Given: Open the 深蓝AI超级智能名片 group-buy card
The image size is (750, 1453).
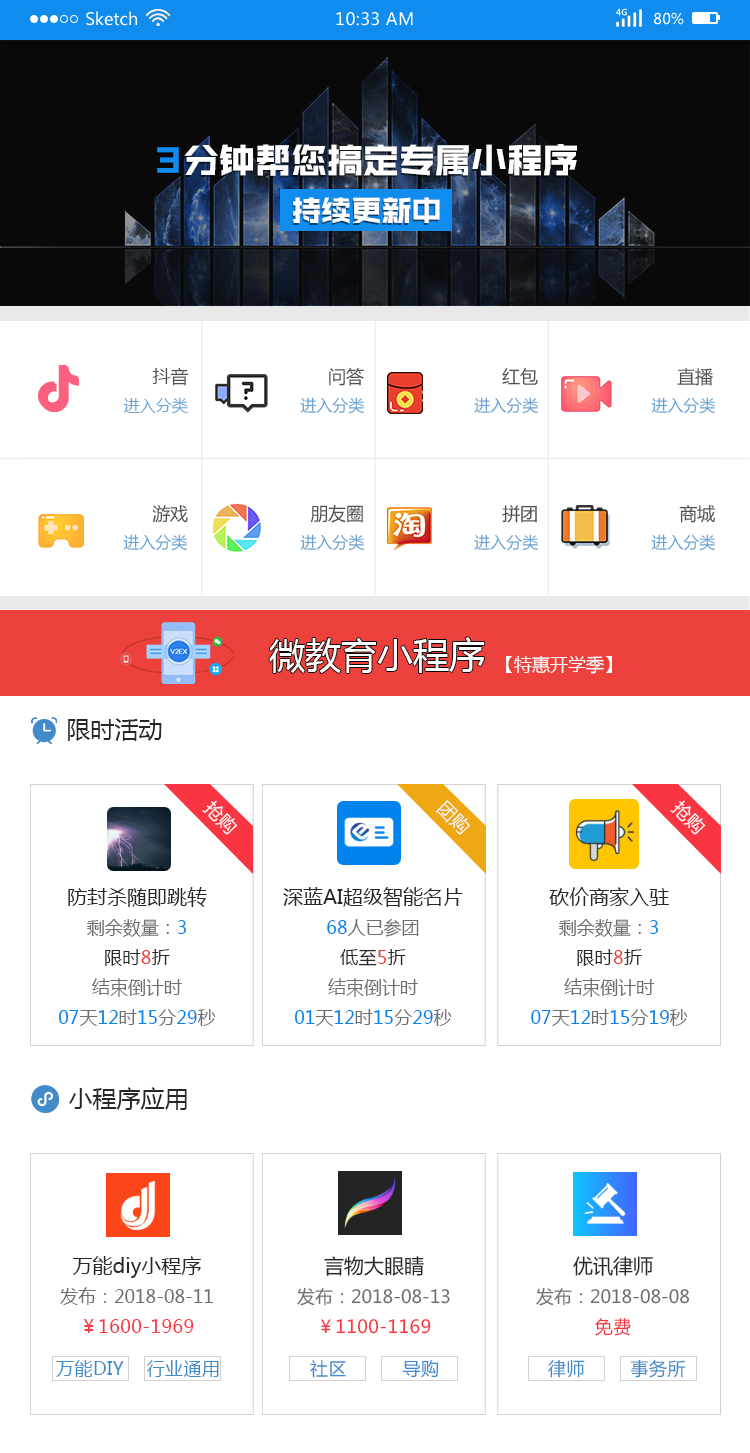Looking at the screenshot, I should [x=373, y=915].
